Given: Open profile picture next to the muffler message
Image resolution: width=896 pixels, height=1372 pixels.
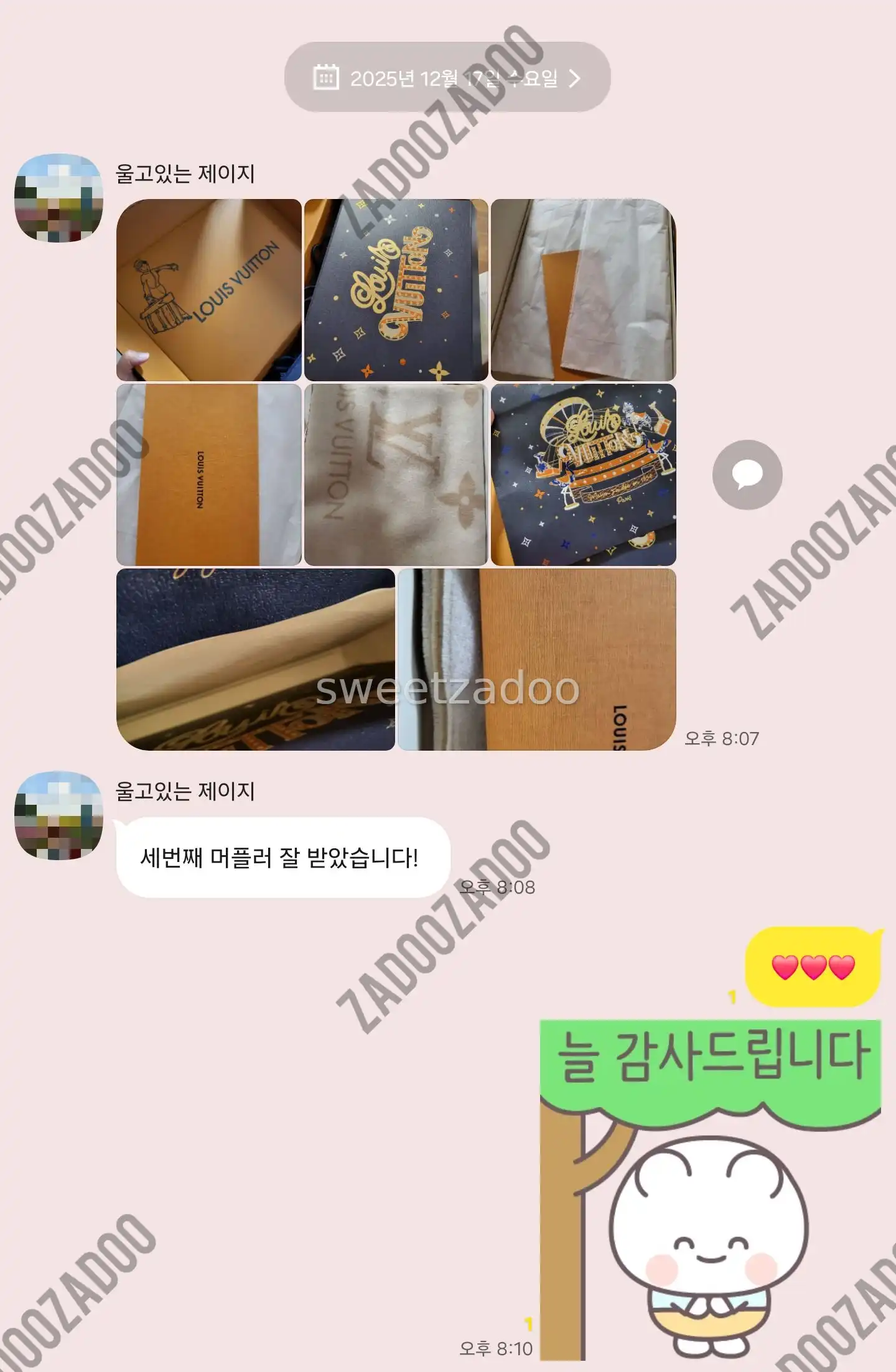Looking at the screenshot, I should [x=58, y=815].
